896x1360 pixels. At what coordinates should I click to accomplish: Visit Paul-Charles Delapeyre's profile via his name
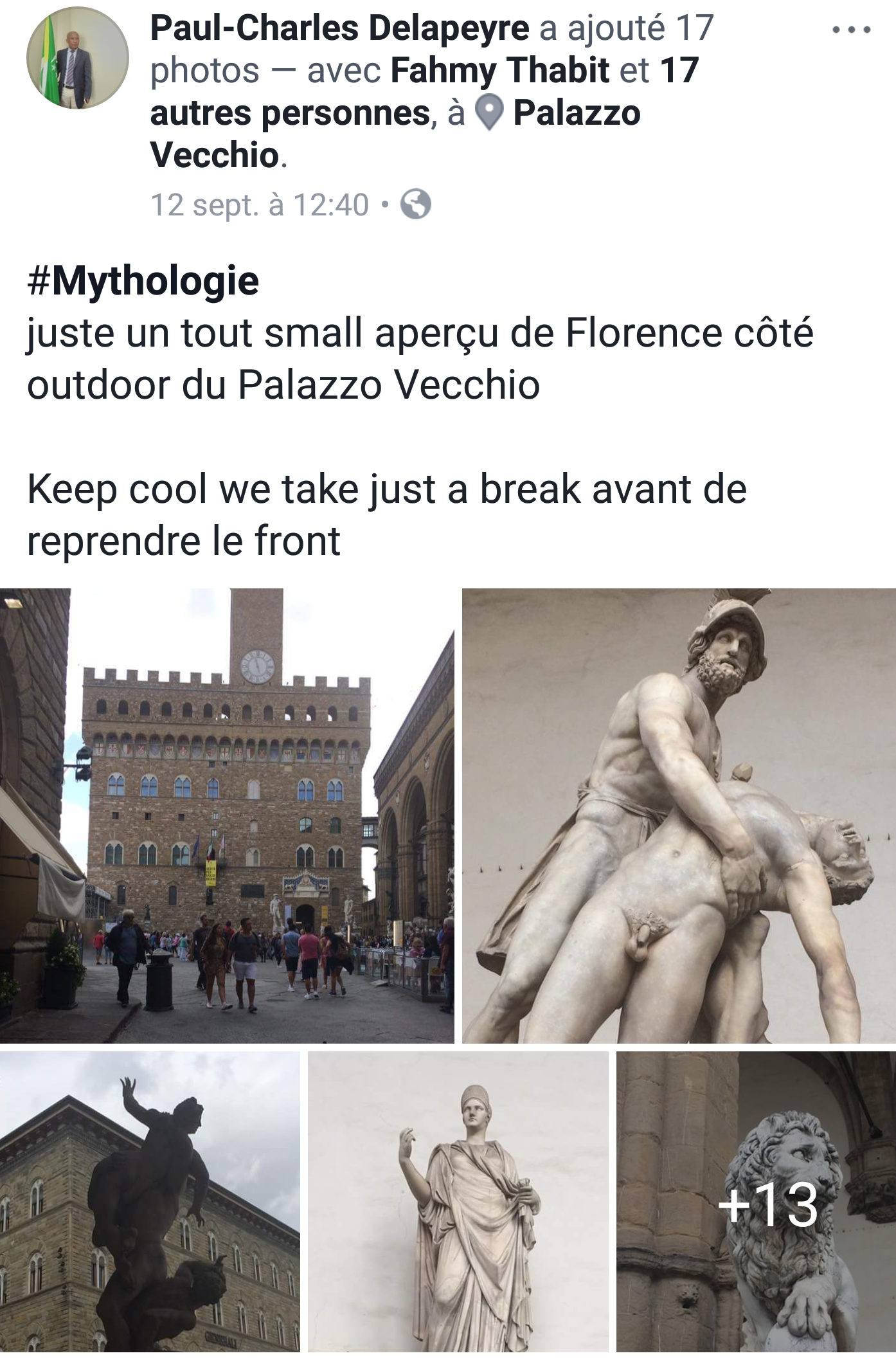(x=339, y=28)
